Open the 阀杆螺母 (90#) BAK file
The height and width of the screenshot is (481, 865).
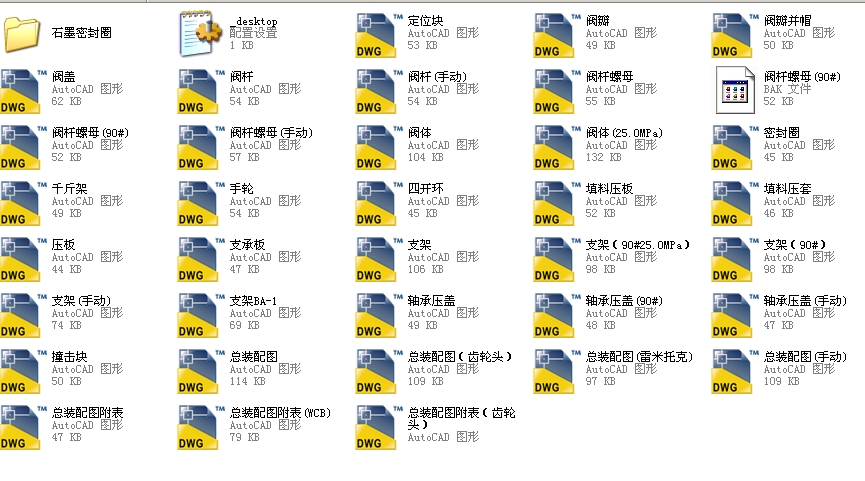734,91
